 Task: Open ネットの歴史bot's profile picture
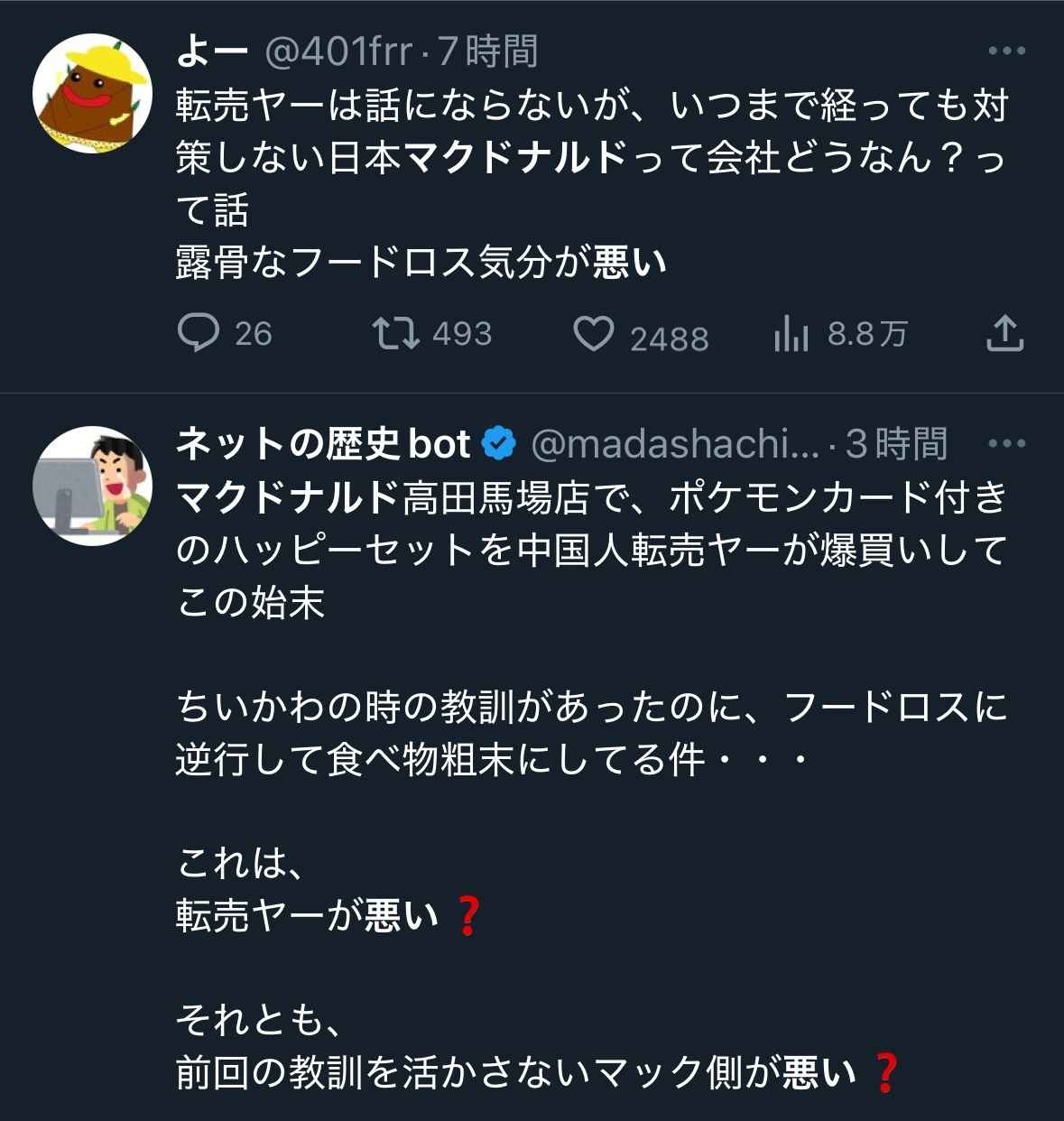pyautogui.click(x=92, y=486)
